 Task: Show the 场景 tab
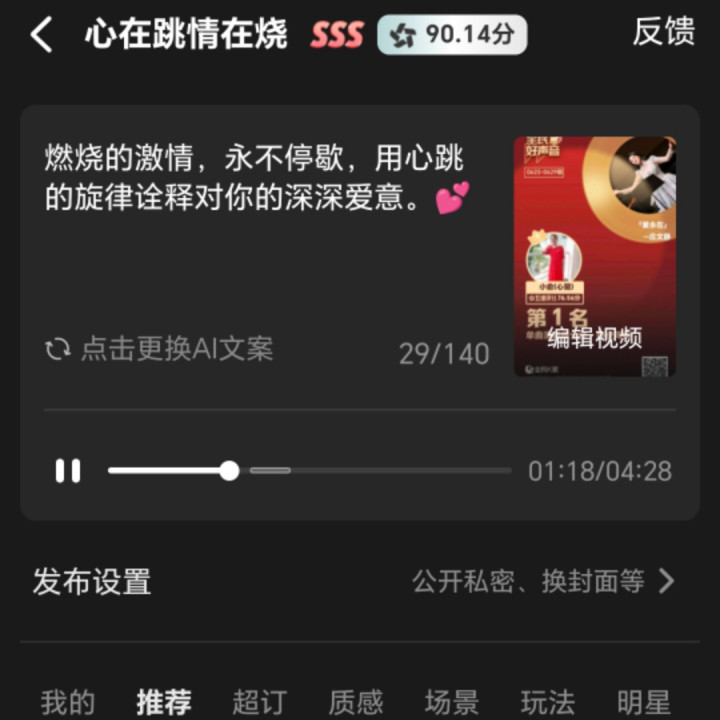451,702
